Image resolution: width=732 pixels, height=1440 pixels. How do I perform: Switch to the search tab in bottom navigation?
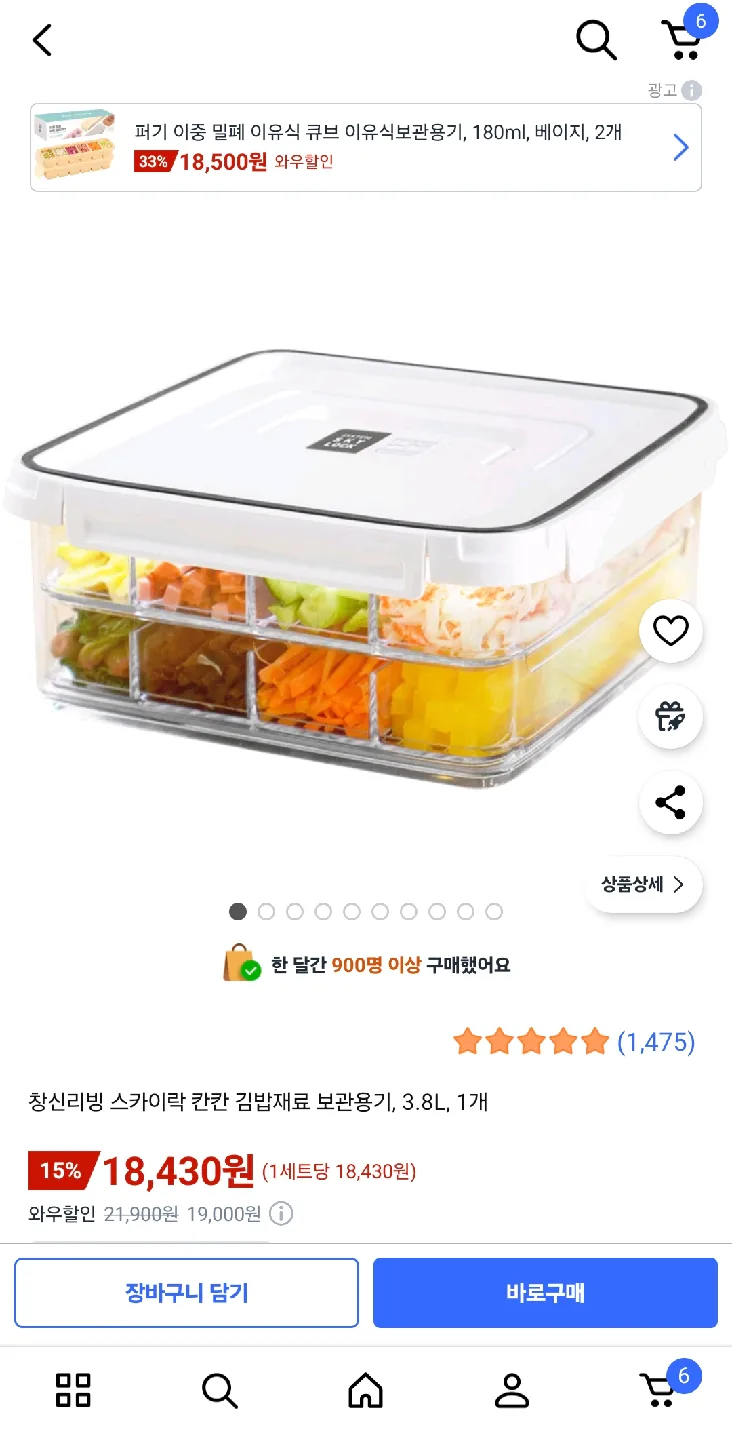pyautogui.click(x=219, y=1390)
